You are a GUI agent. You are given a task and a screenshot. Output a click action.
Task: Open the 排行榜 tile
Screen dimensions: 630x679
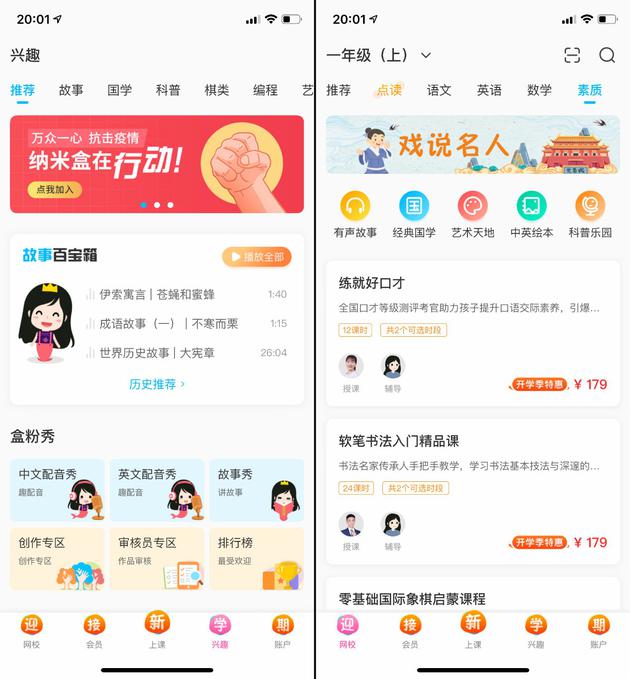[x=256, y=558]
